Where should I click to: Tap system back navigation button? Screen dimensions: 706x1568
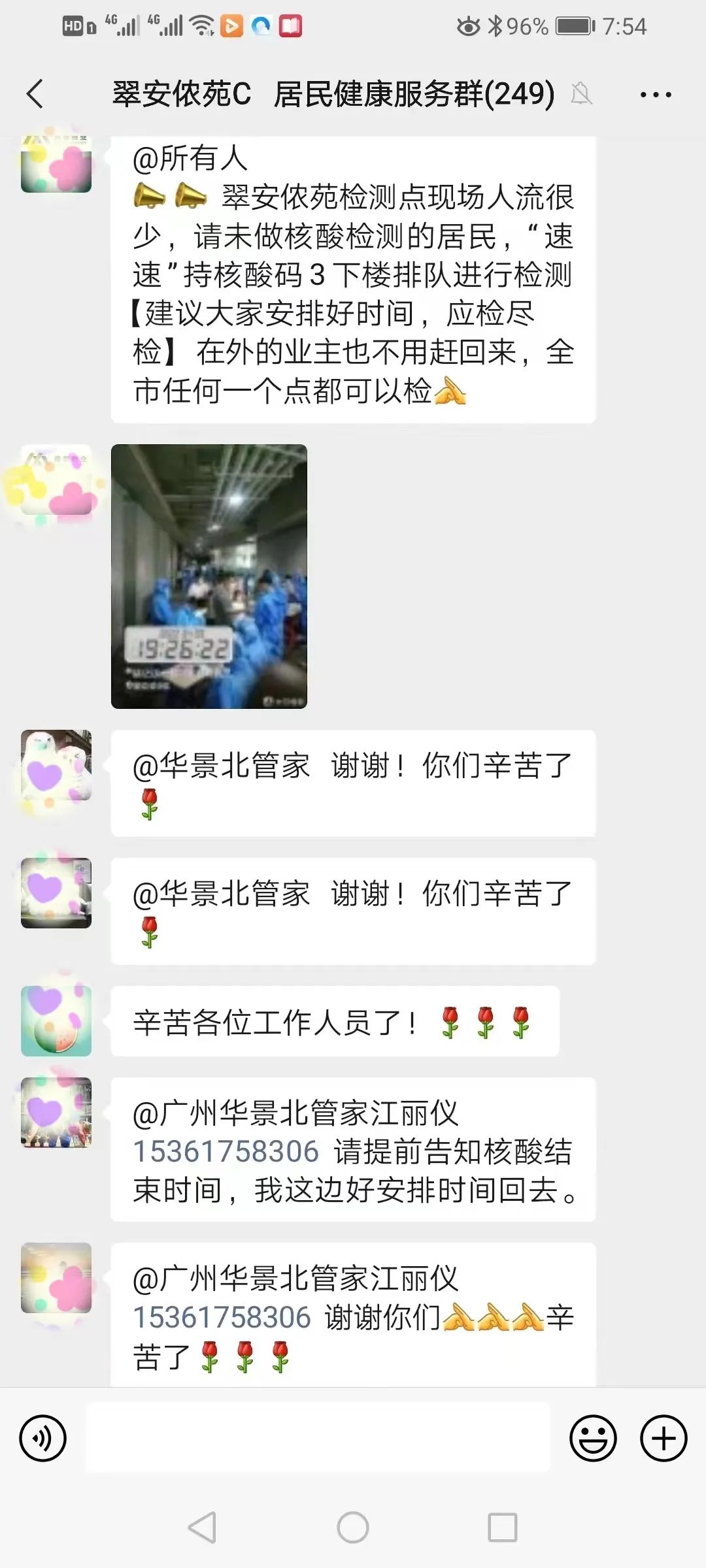click(203, 1527)
